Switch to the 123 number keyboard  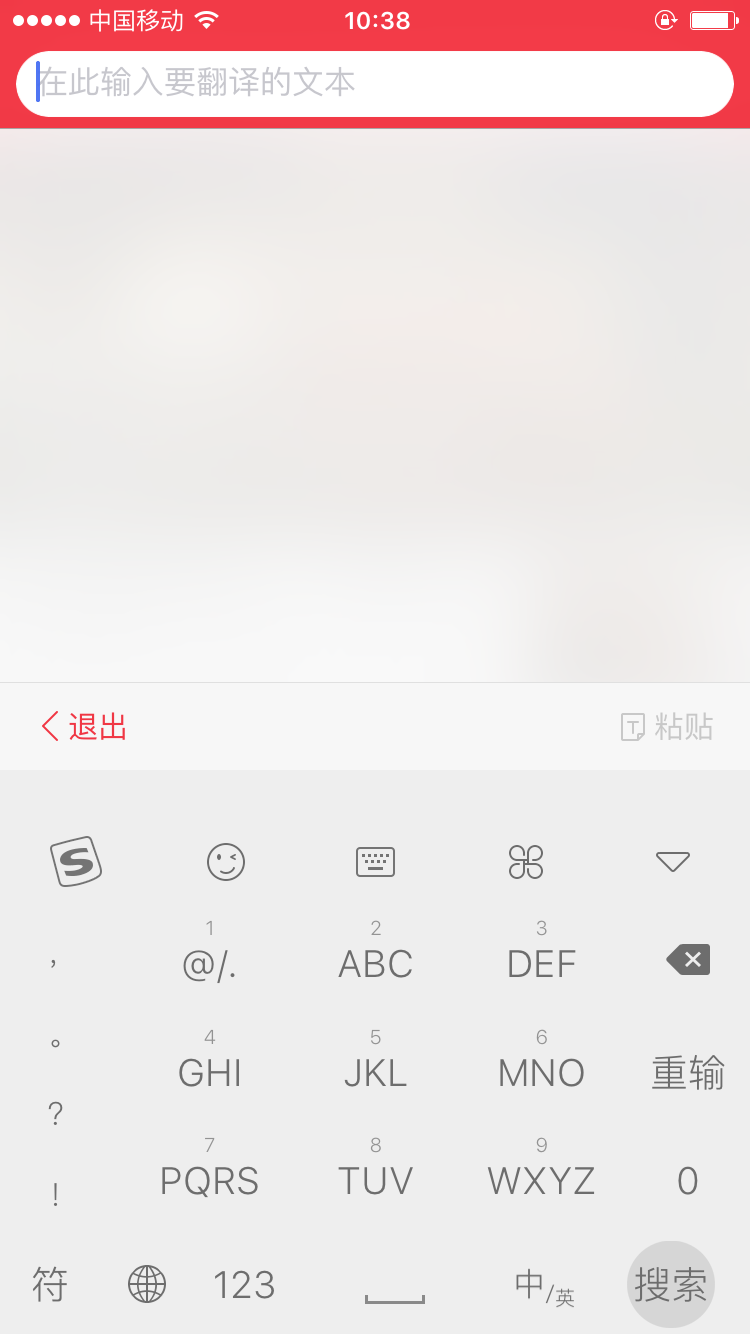coord(244,1284)
